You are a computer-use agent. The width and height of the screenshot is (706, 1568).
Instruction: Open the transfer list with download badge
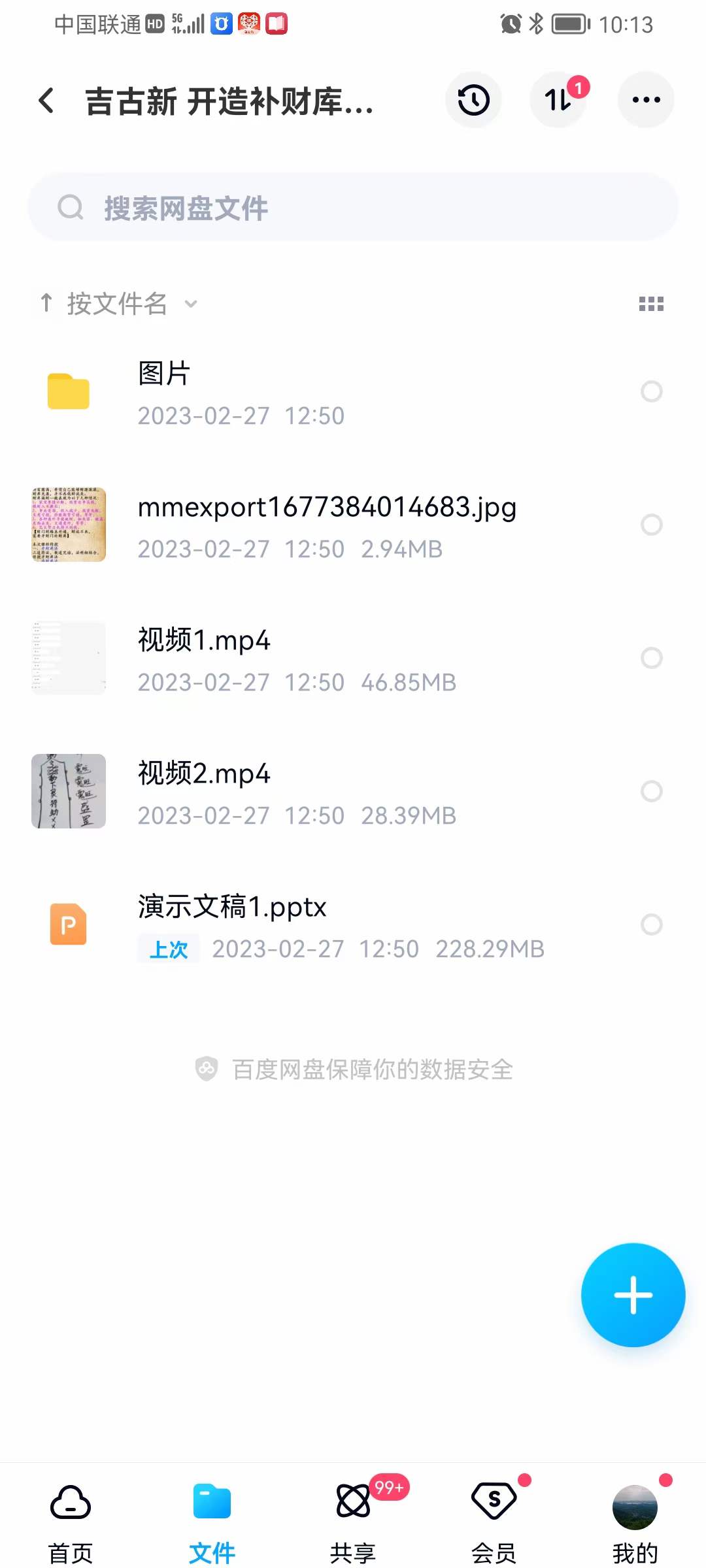[x=558, y=100]
